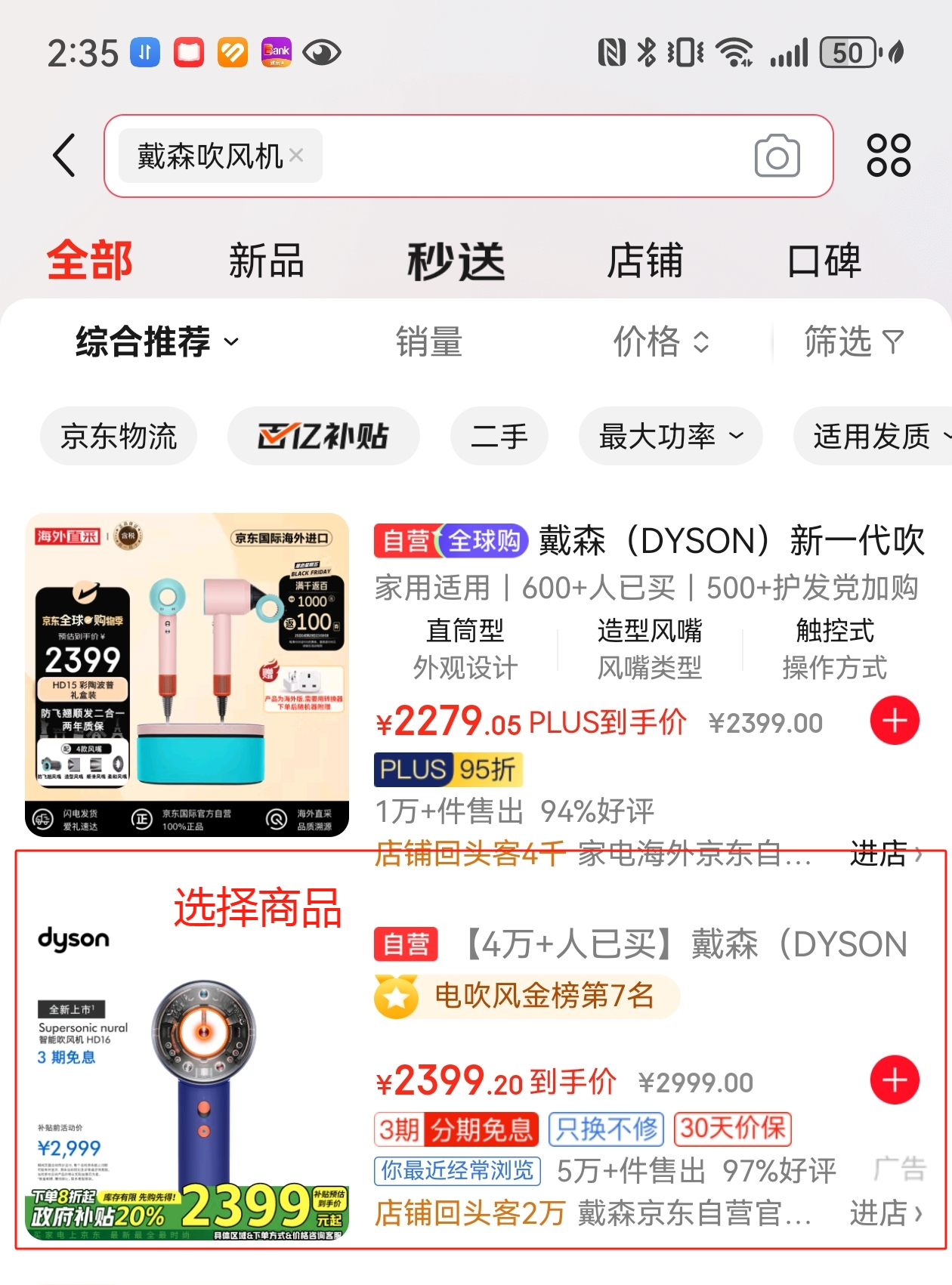This screenshot has height=1285, width=952.
Task: Open the 店铺 tab
Action: [x=644, y=261]
